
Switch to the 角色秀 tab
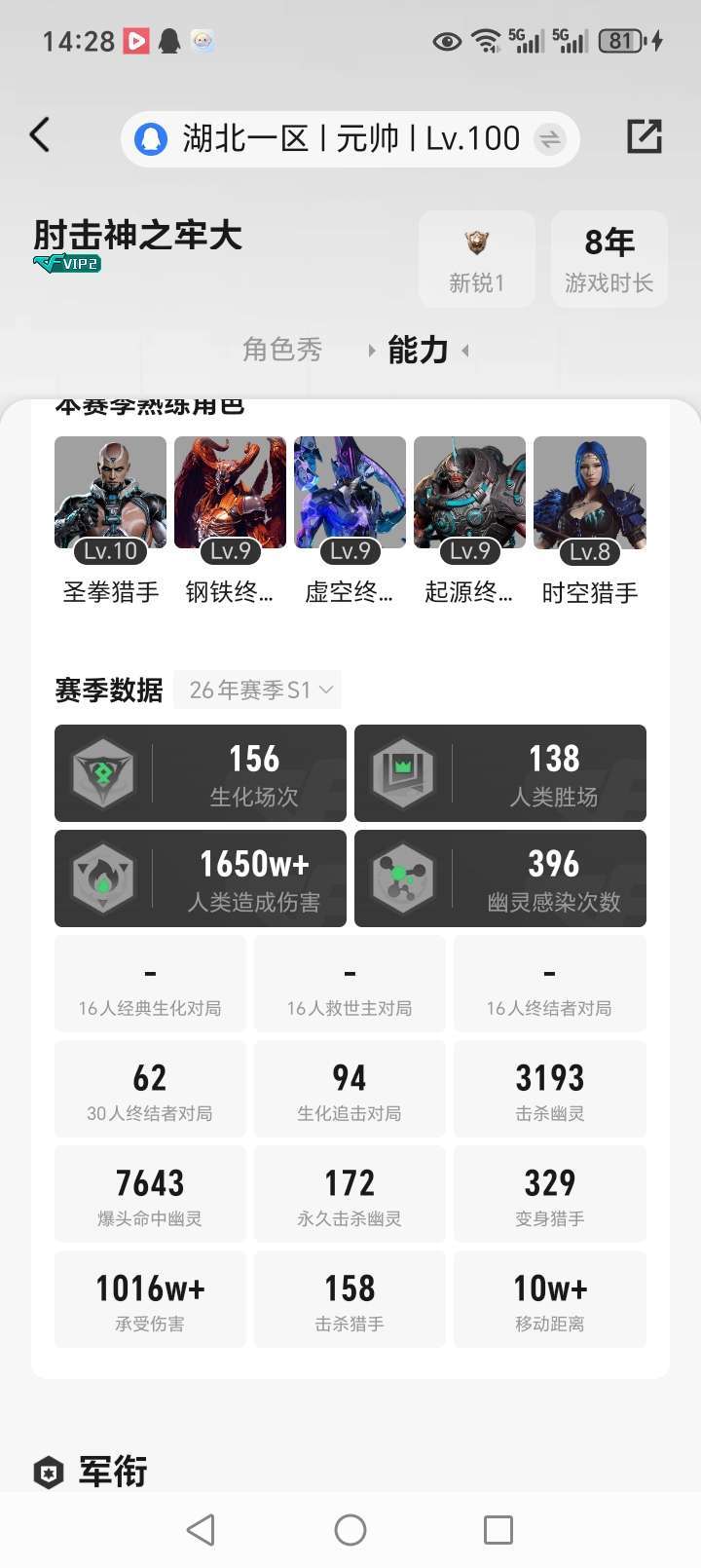(282, 350)
